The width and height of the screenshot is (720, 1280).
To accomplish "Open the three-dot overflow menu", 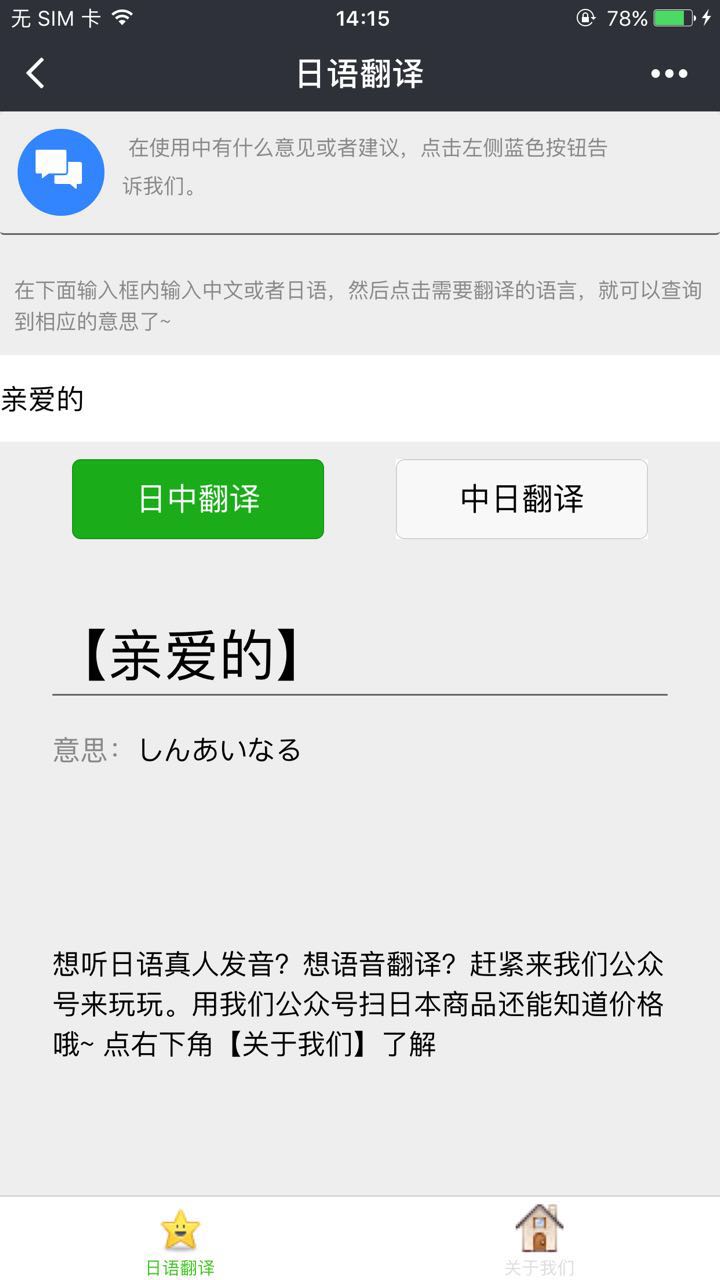I will (x=669, y=73).
